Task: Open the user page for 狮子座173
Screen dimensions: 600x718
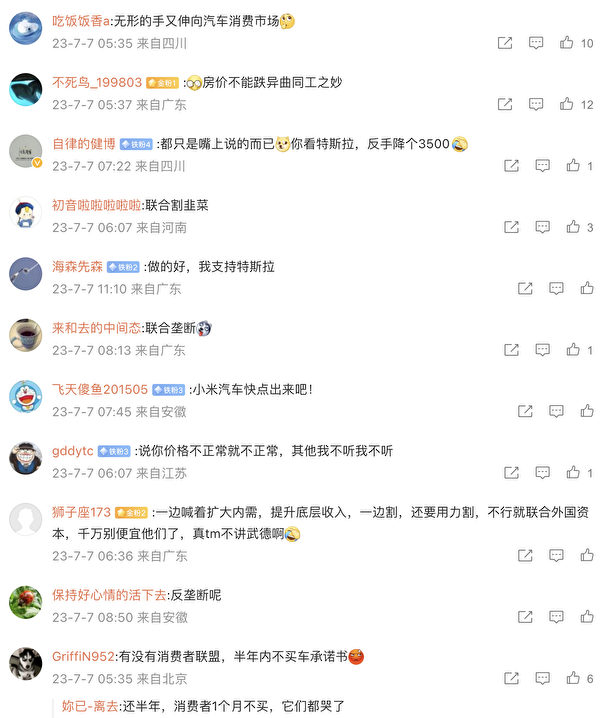Action: click(x=81, y=512)
